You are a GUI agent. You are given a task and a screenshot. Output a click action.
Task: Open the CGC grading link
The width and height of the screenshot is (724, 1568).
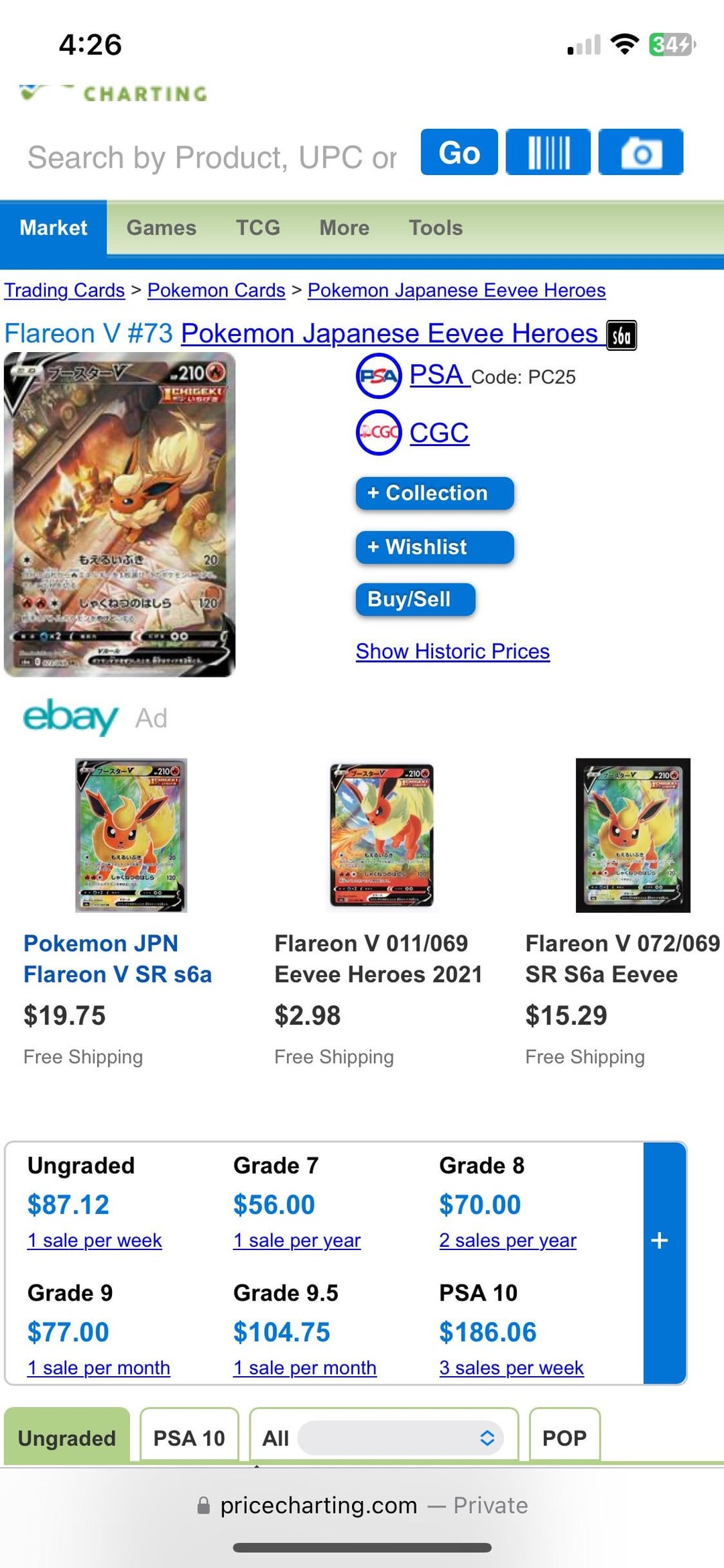coord(439,433)
